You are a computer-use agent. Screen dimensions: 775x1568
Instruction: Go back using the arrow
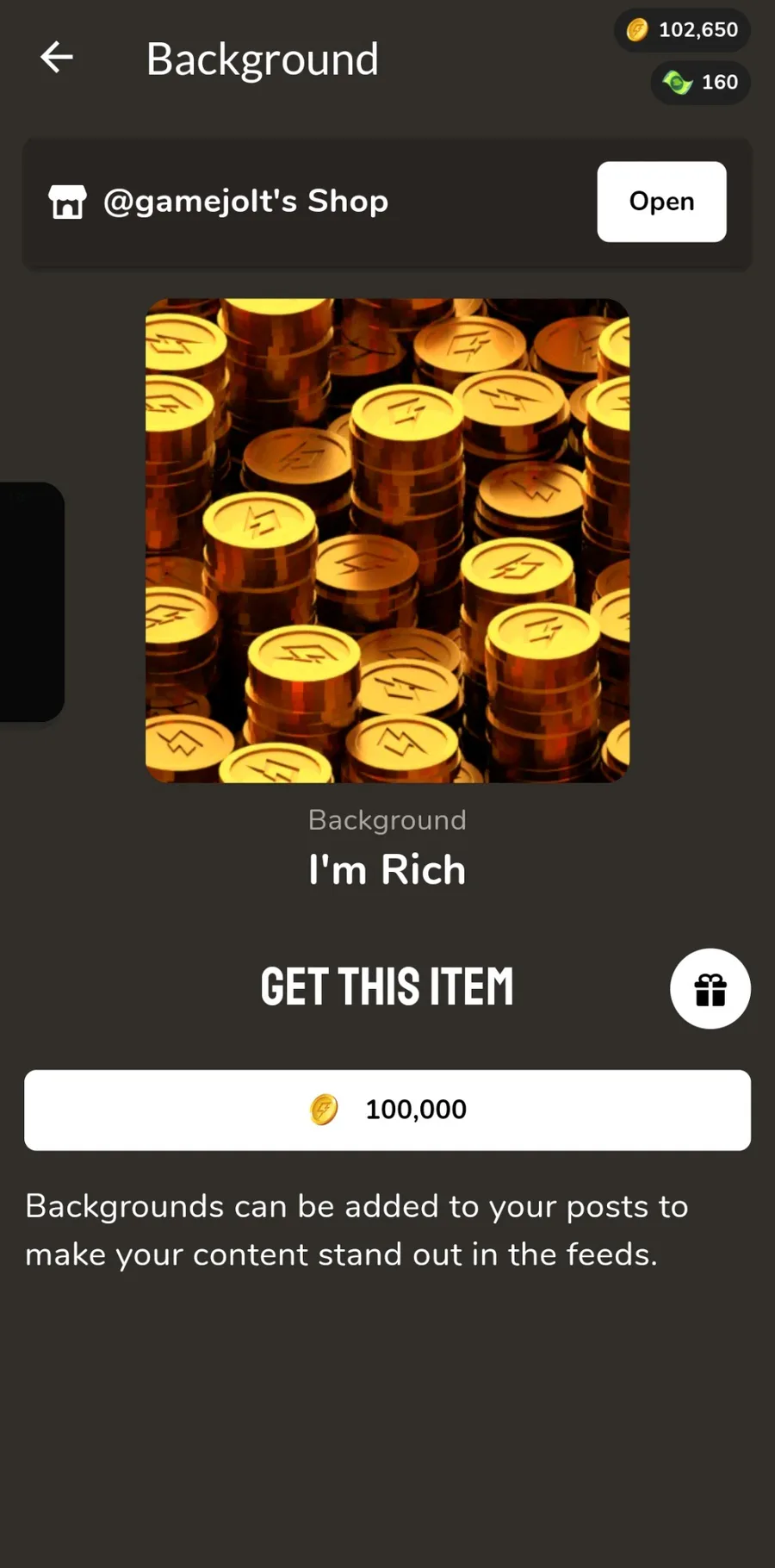point(57,58)
